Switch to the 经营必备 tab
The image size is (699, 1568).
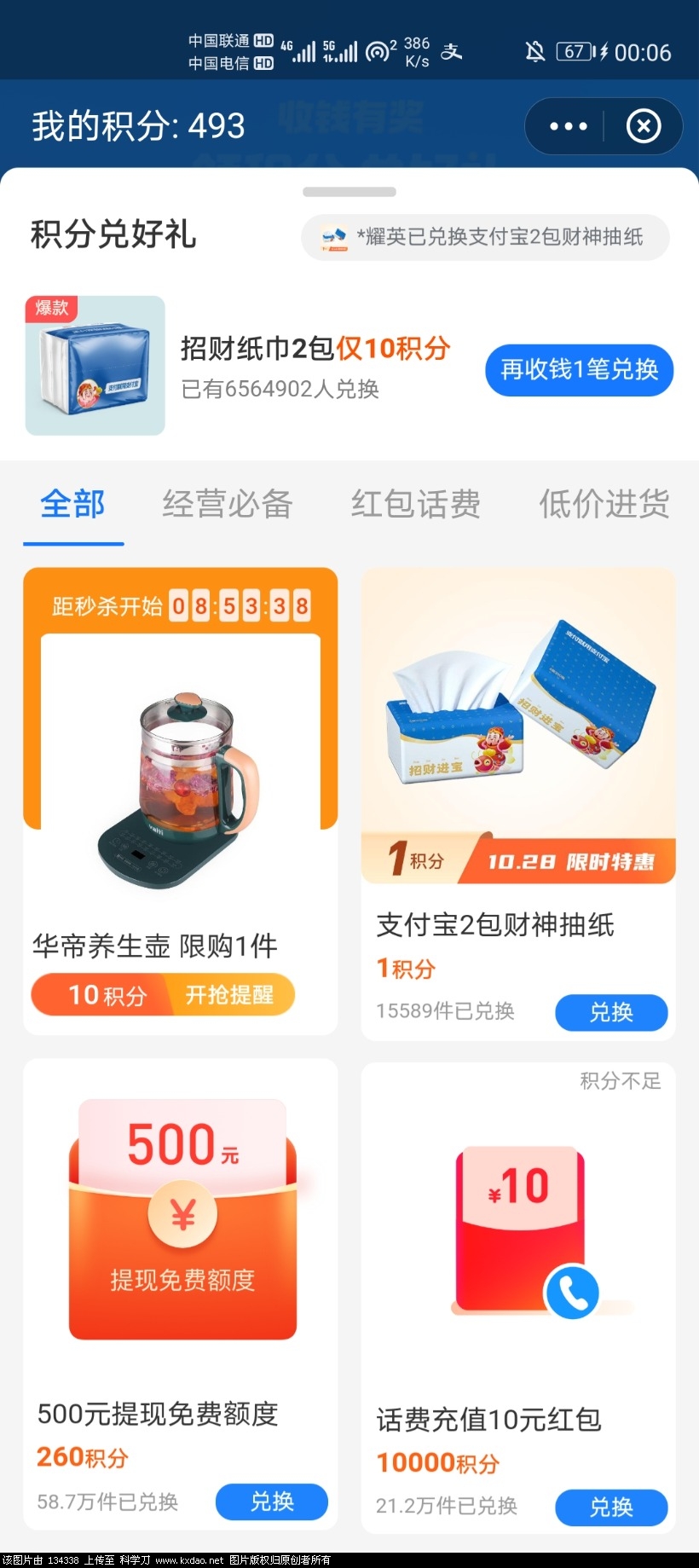click(226, 505)
